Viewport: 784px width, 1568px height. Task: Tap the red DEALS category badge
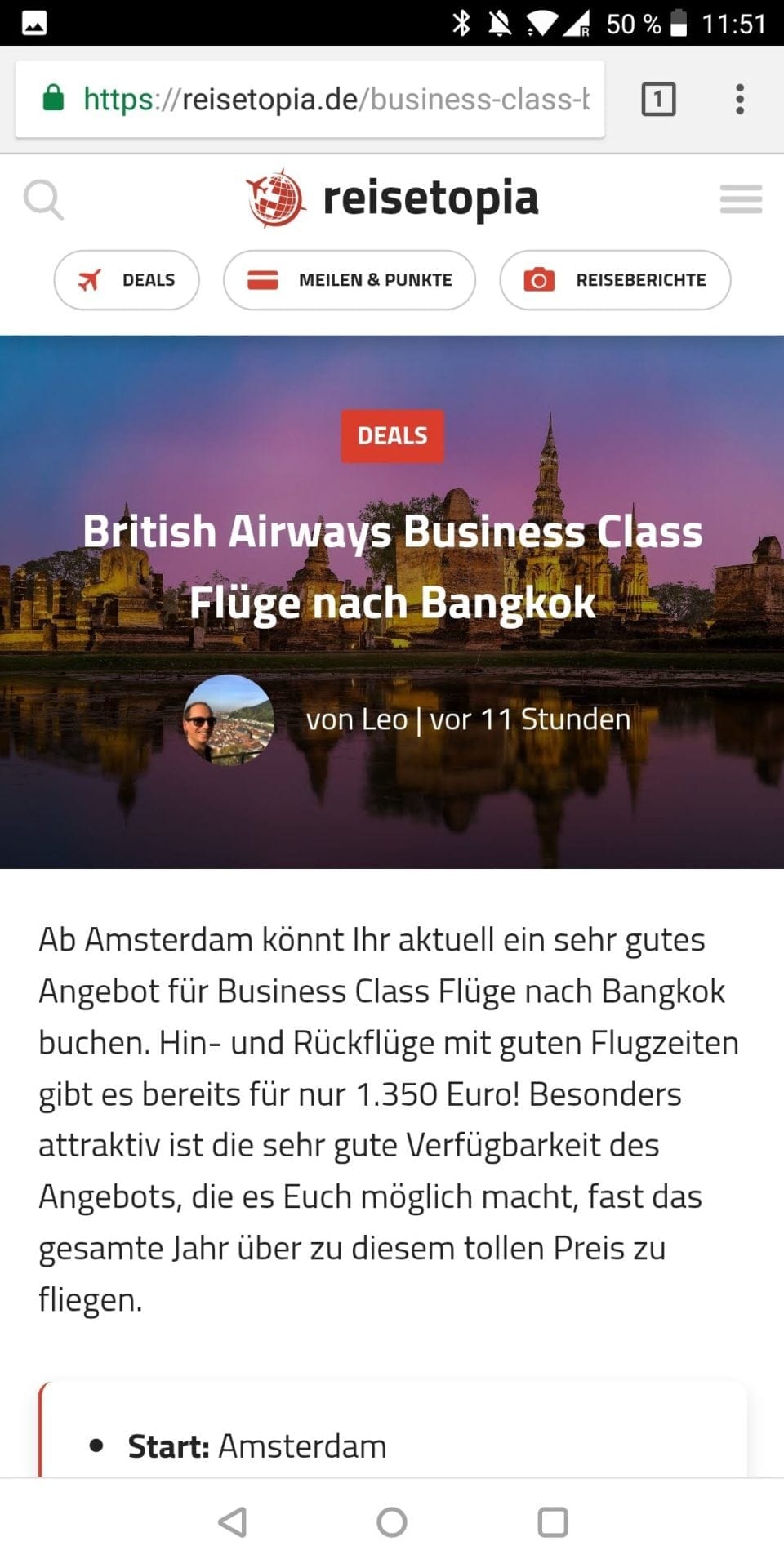point(392,436)
